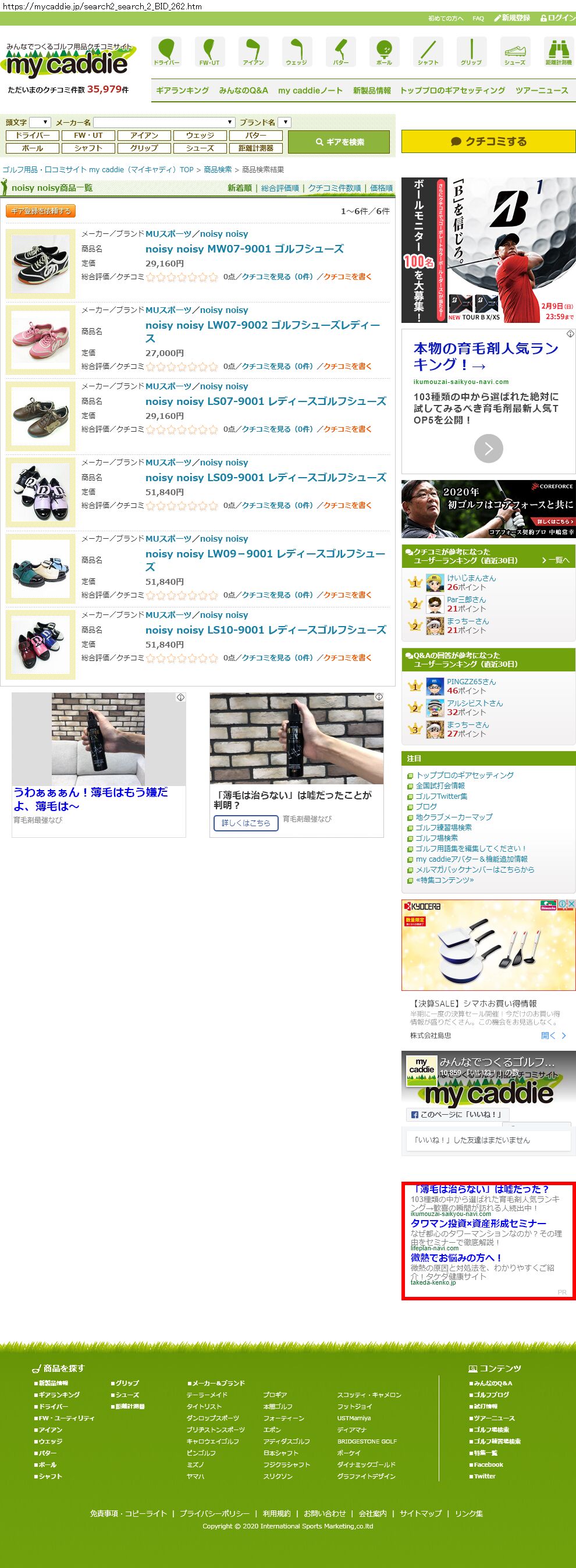Sort results by クチコミ件数順

pos(335,188)
